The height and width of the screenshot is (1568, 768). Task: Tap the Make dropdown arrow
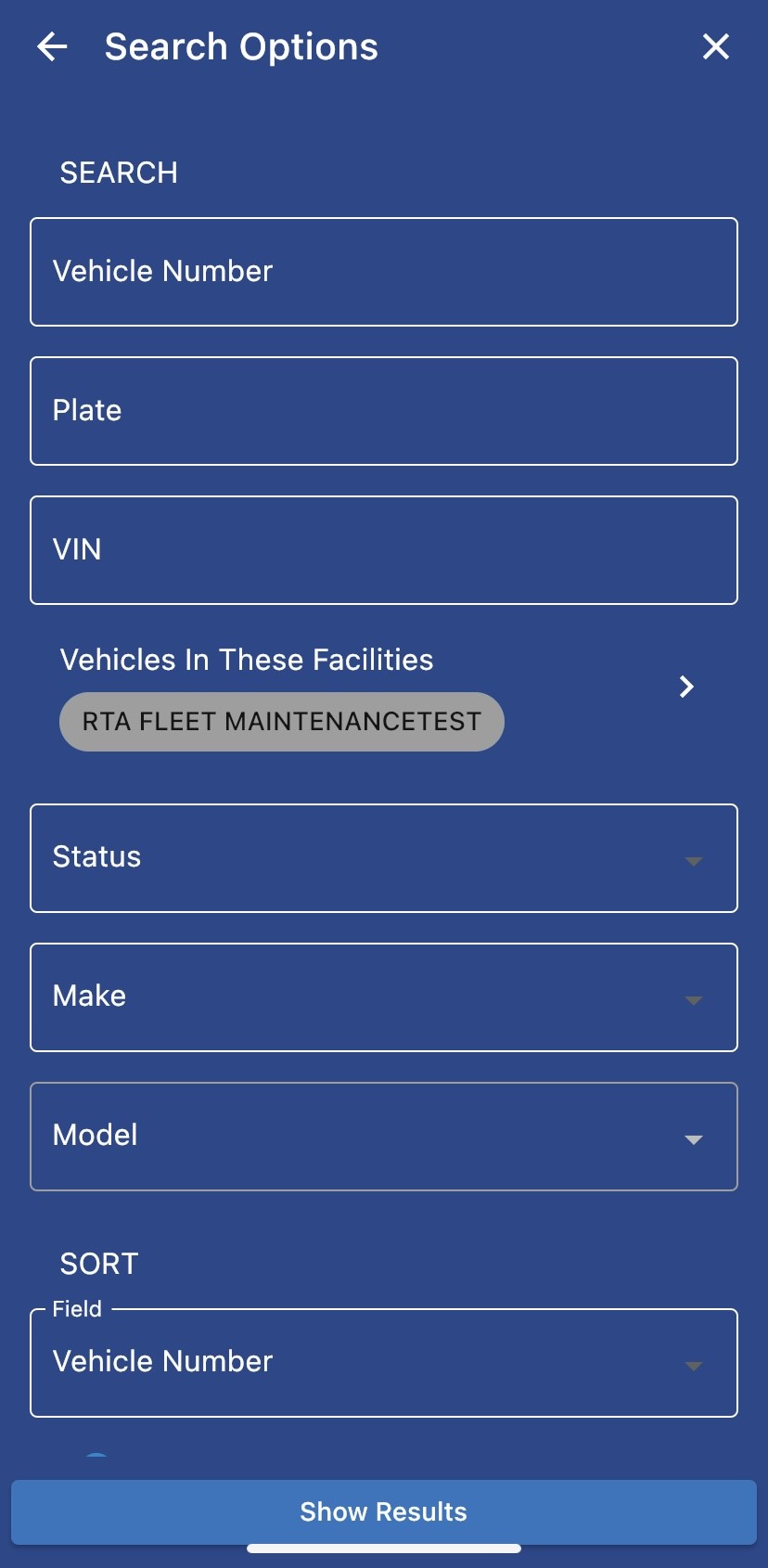pyautogui.click(x=694, y=1000)
